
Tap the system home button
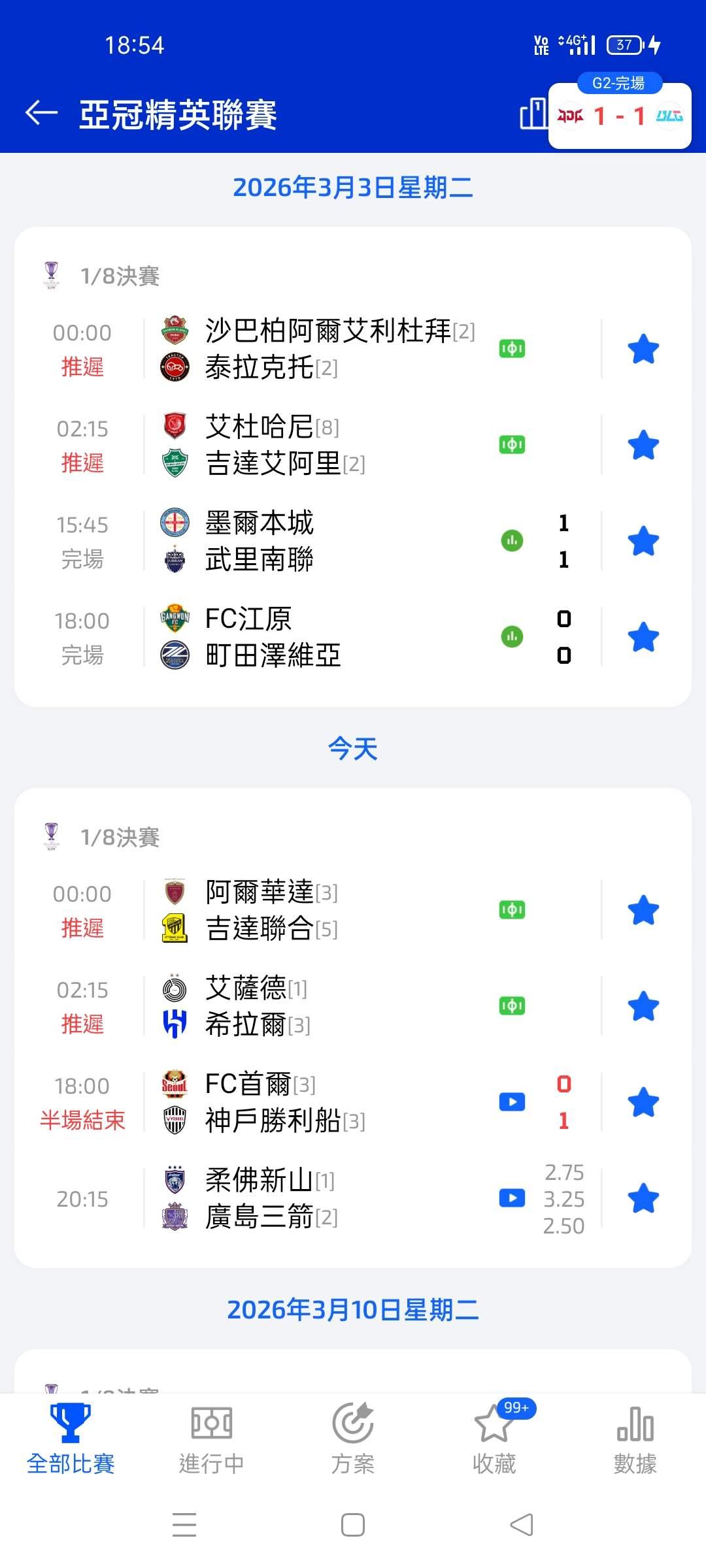[353, 1525]
